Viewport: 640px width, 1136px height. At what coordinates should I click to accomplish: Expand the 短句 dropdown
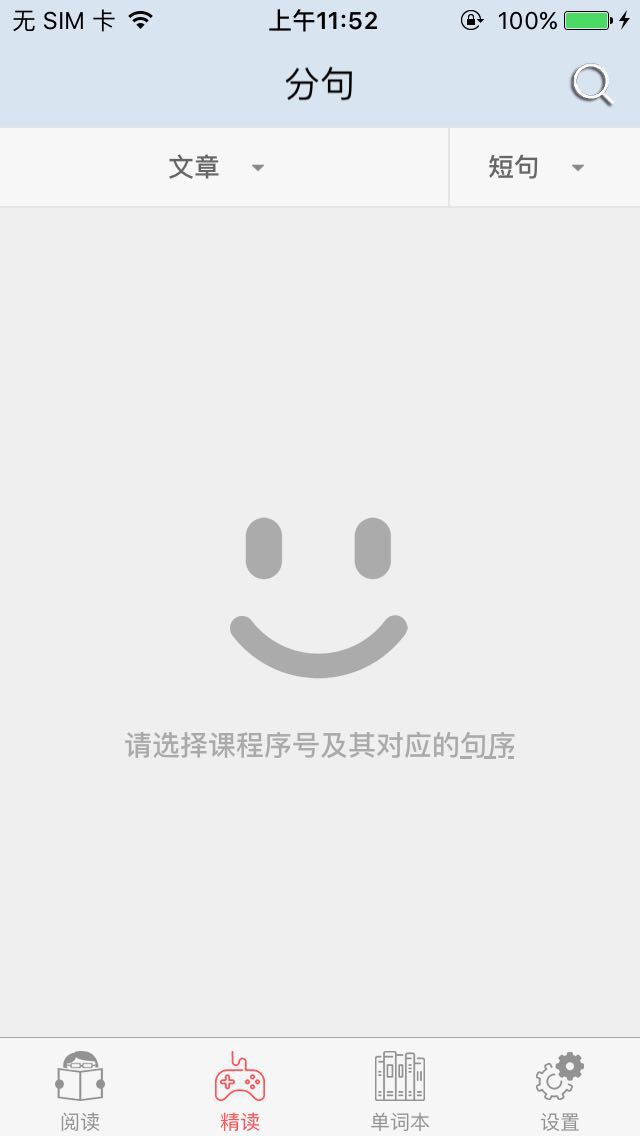[x=545, y=167]
